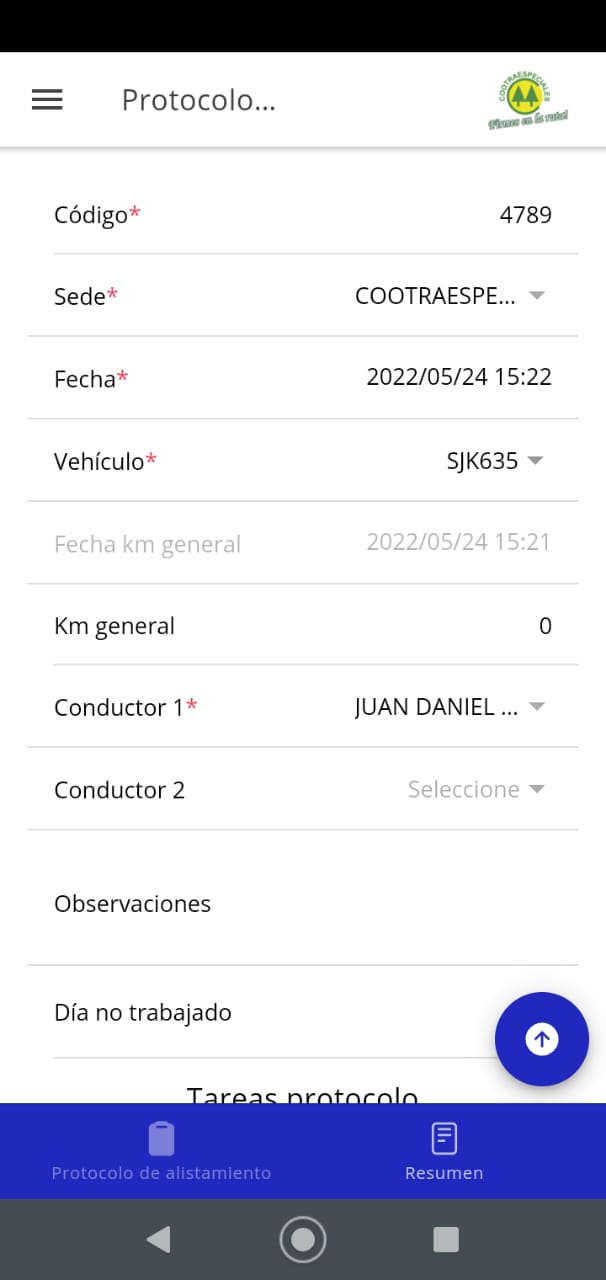
Task: Enter the Km general value
Action: [x=544, y=626]
